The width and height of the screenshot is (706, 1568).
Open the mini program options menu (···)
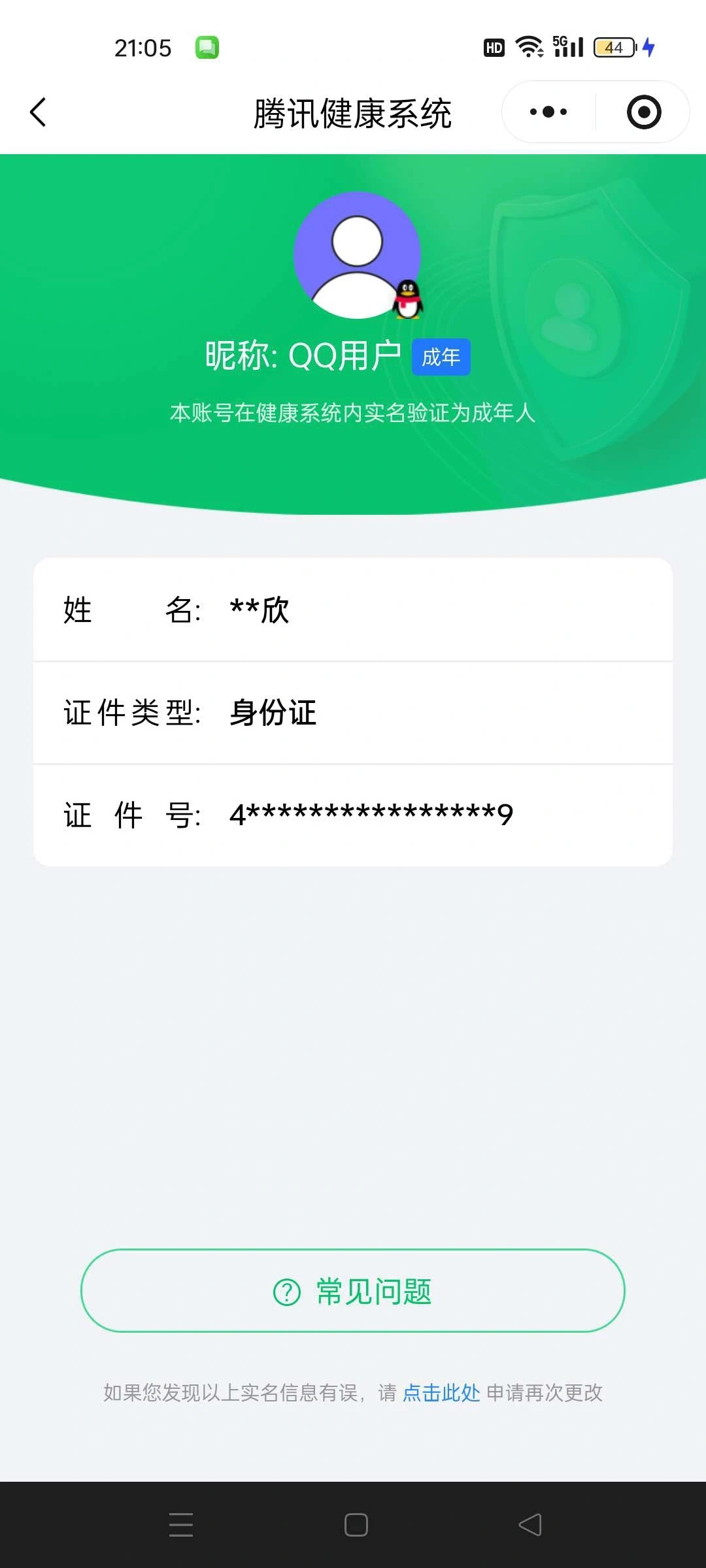click(546, 112)
